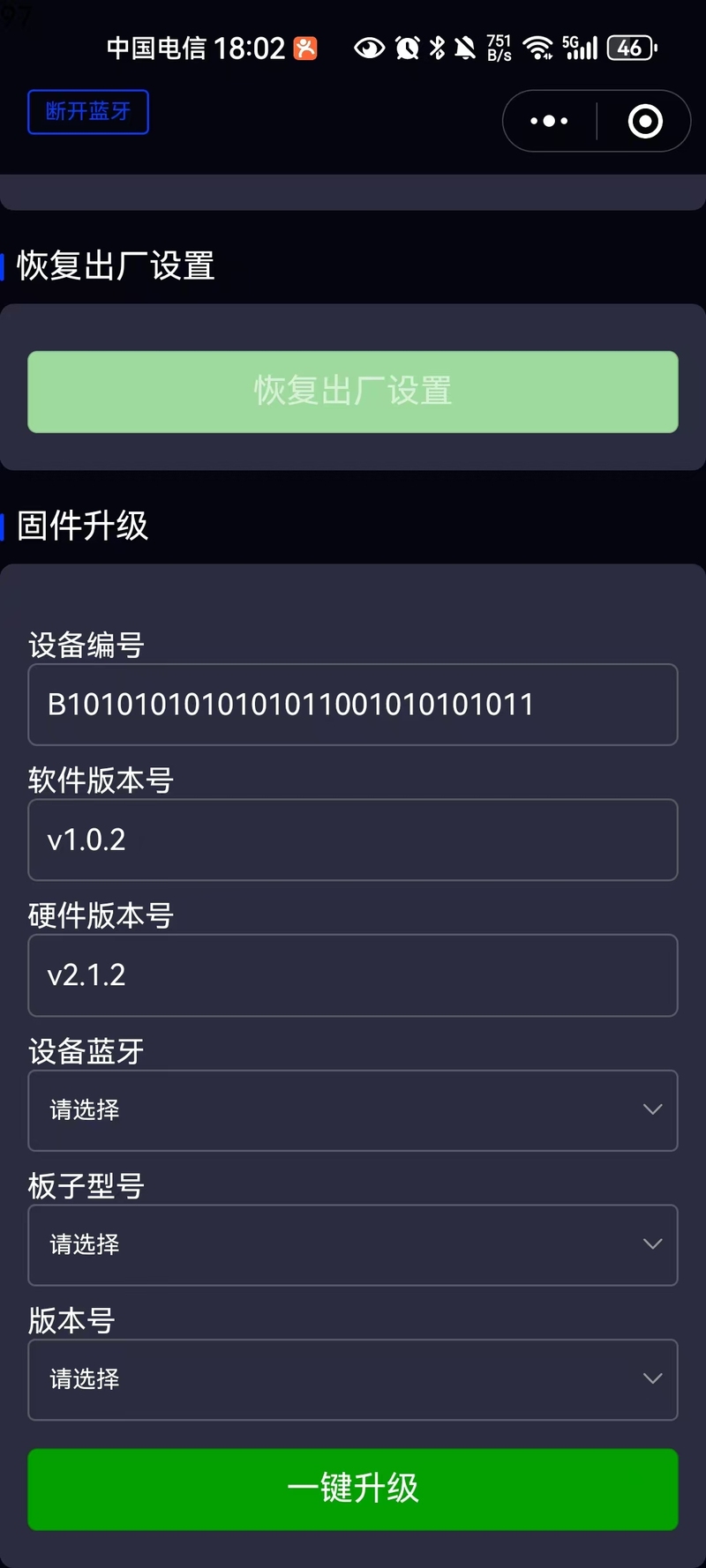Start firmware upgrade with 一键升级

tap(353, 1489)
